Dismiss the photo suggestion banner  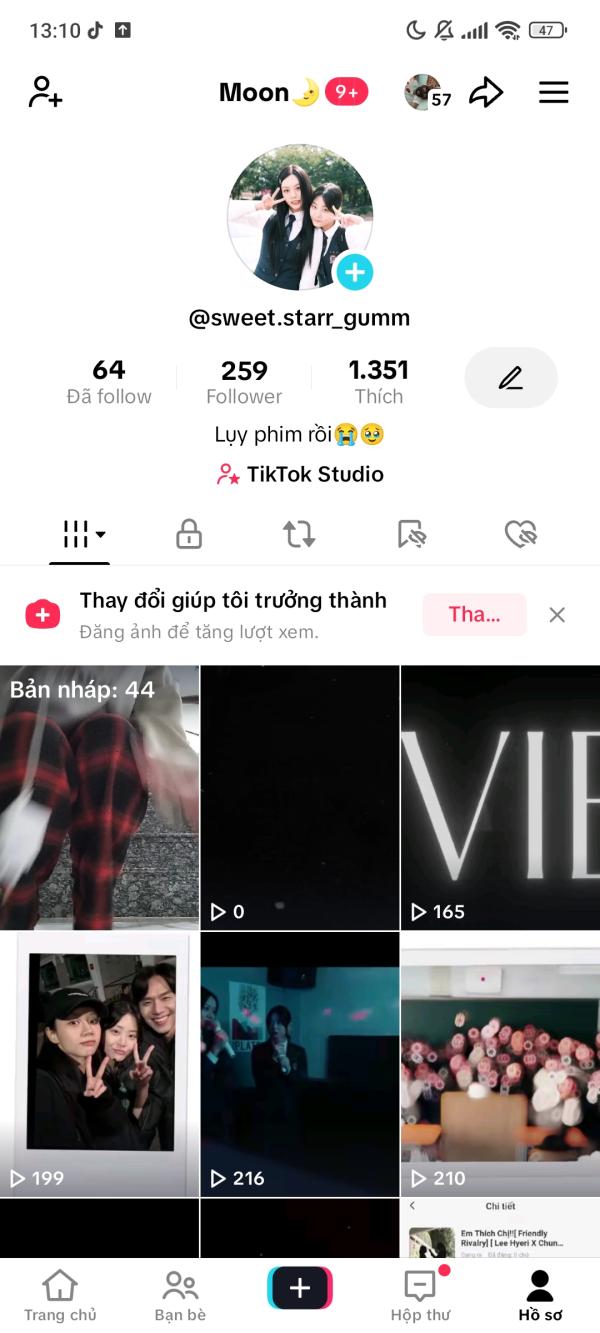[557, 615]
